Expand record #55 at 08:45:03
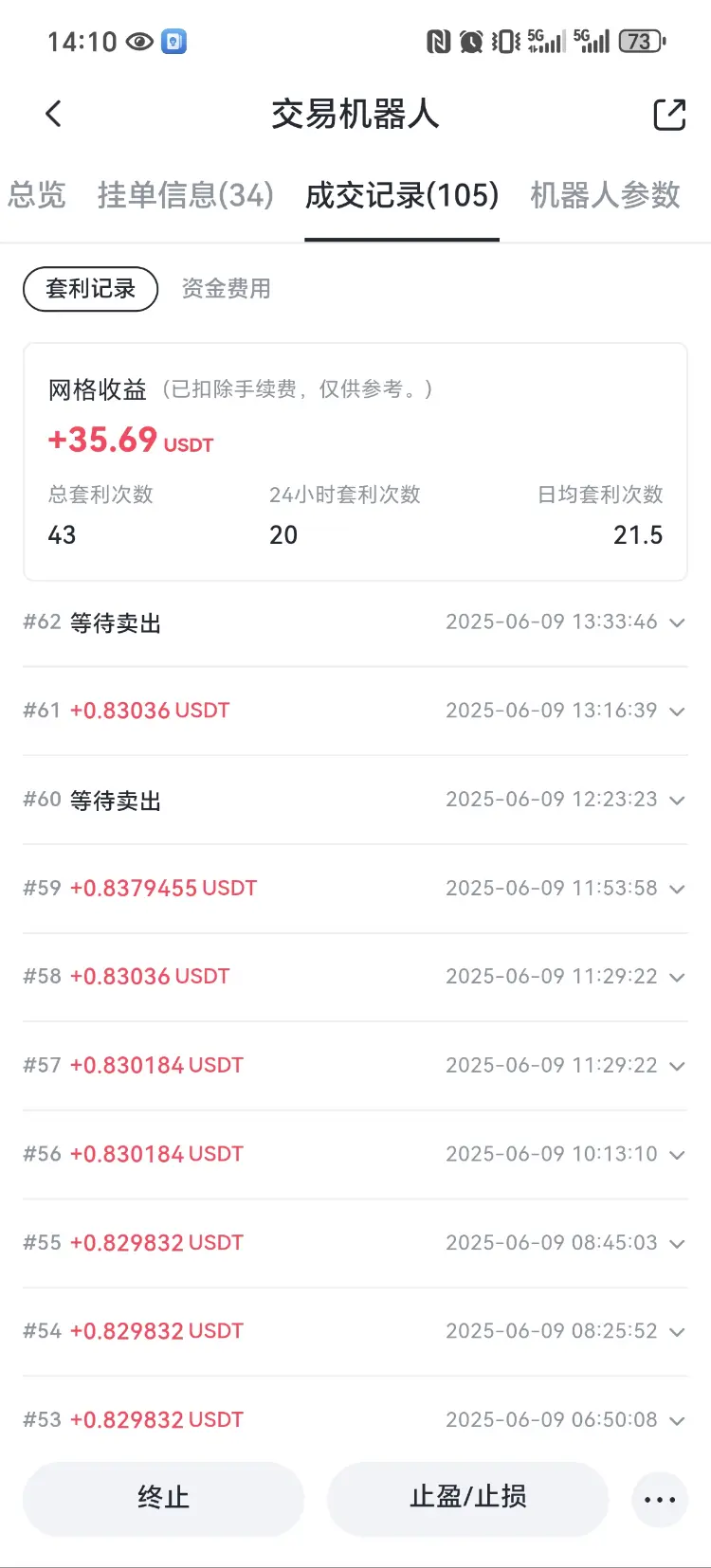The width and height of the screenshot is (711, 1568). point(355,1243)
